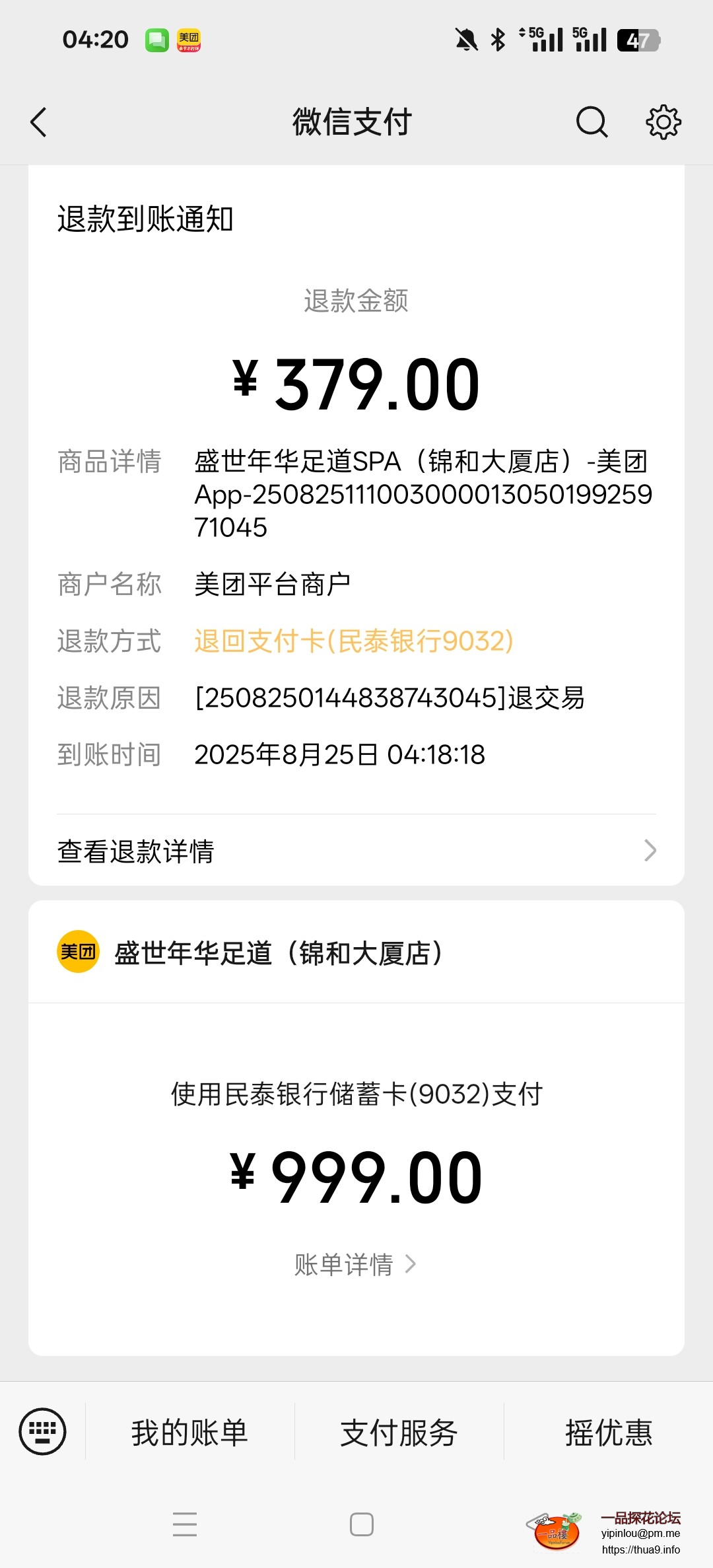Viewport: 713px width, 1568px height.
Task: Open 账单详情 link
Action: click(355, 1264)
